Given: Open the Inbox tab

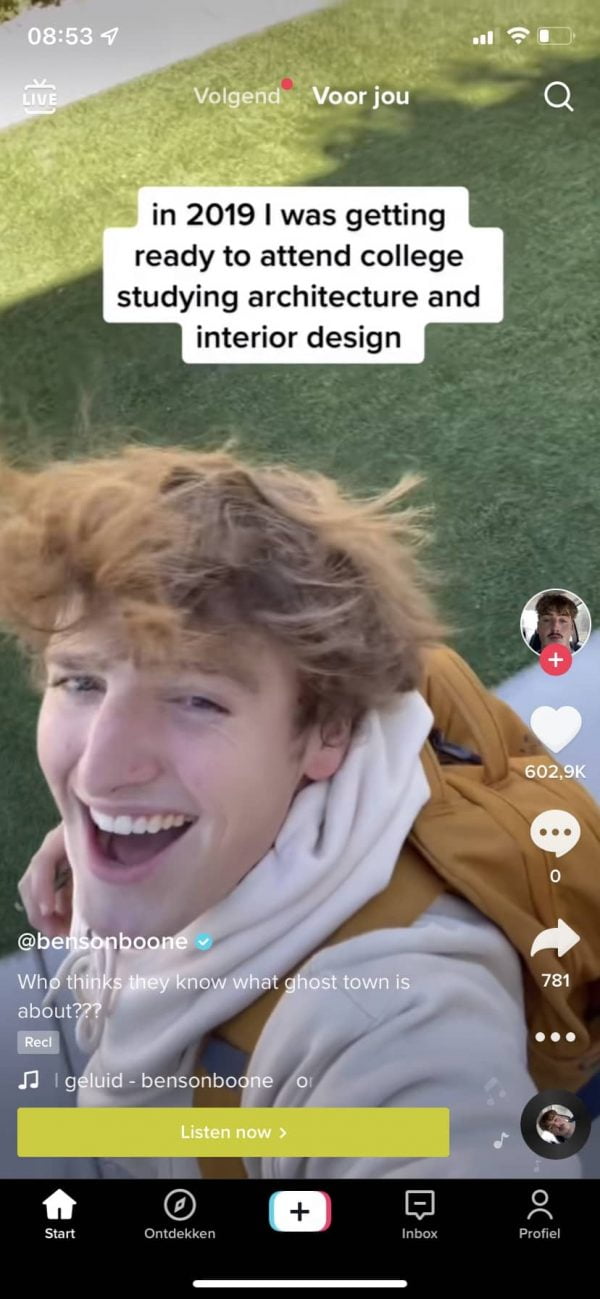Looking at the screenshot, I should click(419, 1214).
